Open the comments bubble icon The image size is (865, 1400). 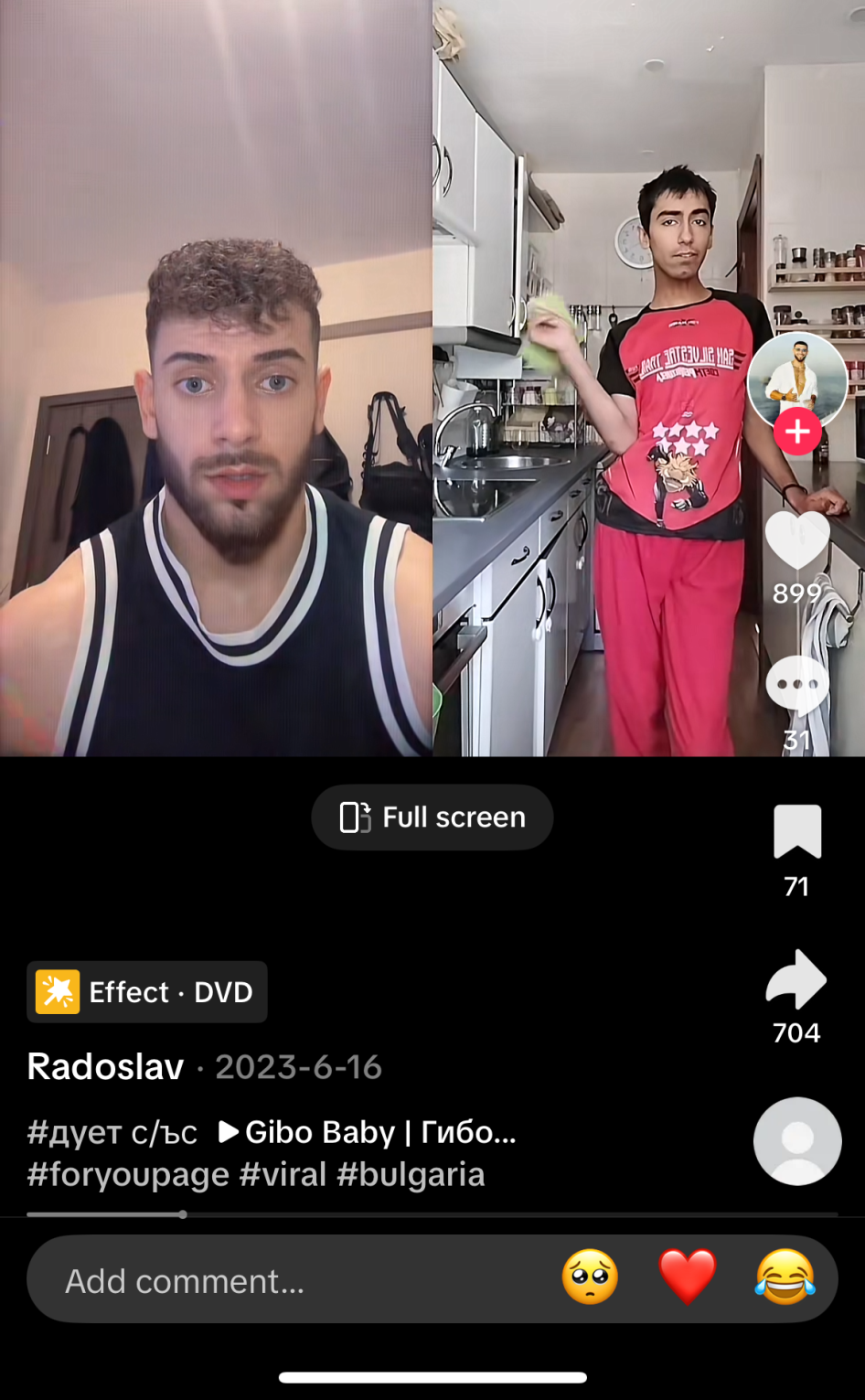pyautogui.click(x=797, y=685)
